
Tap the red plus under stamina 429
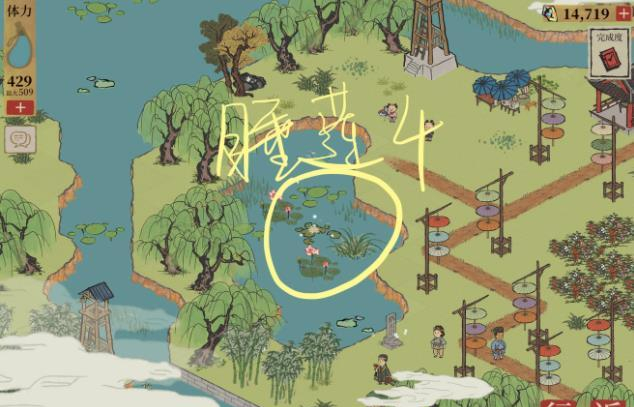[17, 108]
